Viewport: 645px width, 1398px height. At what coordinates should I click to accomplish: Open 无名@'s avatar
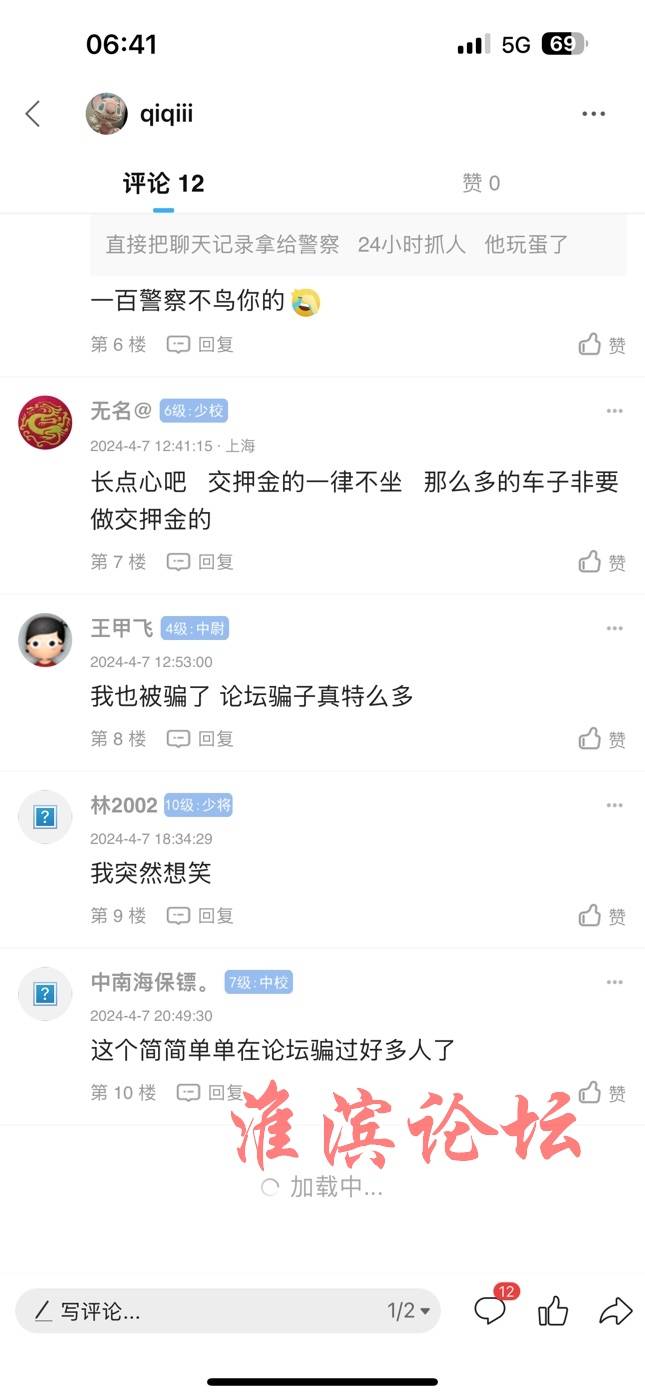point(45,422)
